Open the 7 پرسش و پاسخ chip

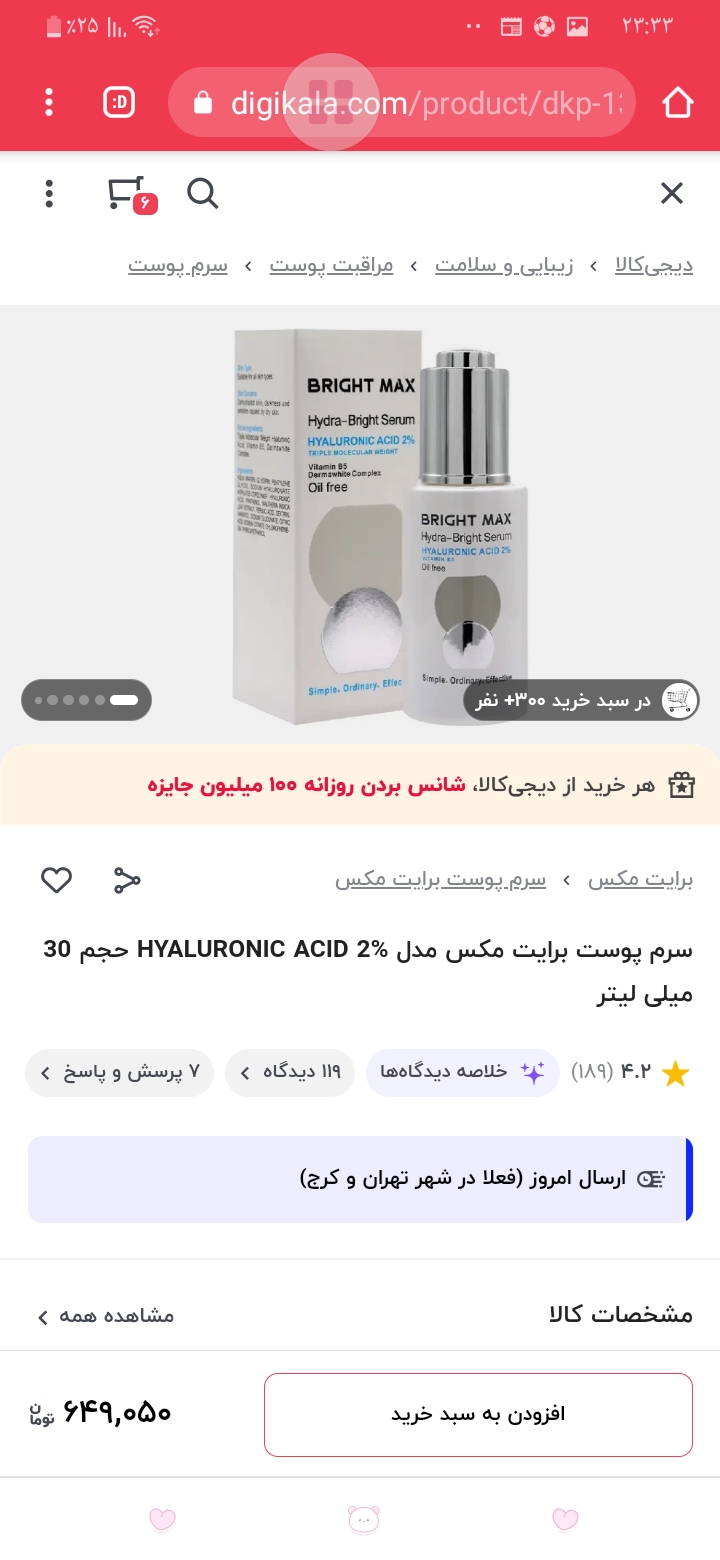[x=119, y=1072]
